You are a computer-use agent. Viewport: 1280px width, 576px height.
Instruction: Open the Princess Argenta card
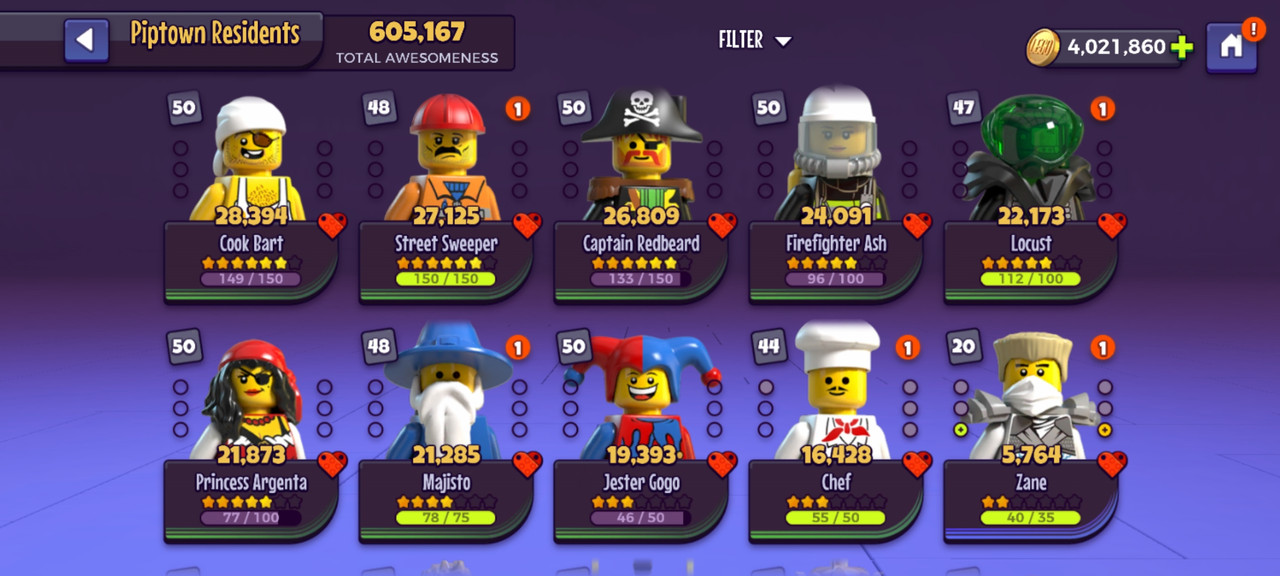[x=251, y=440]
